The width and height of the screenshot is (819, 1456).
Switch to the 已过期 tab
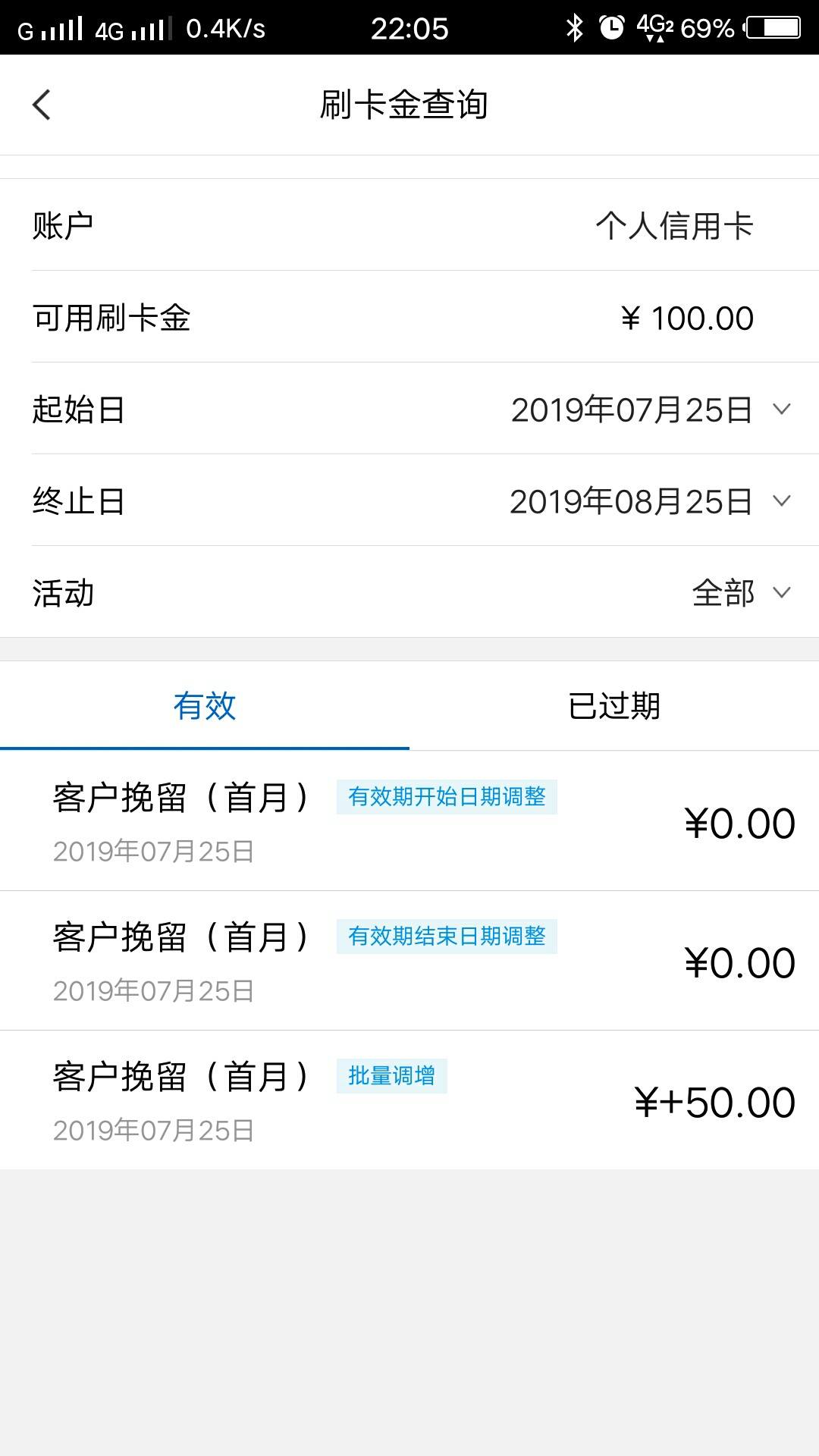pos(614,706)
